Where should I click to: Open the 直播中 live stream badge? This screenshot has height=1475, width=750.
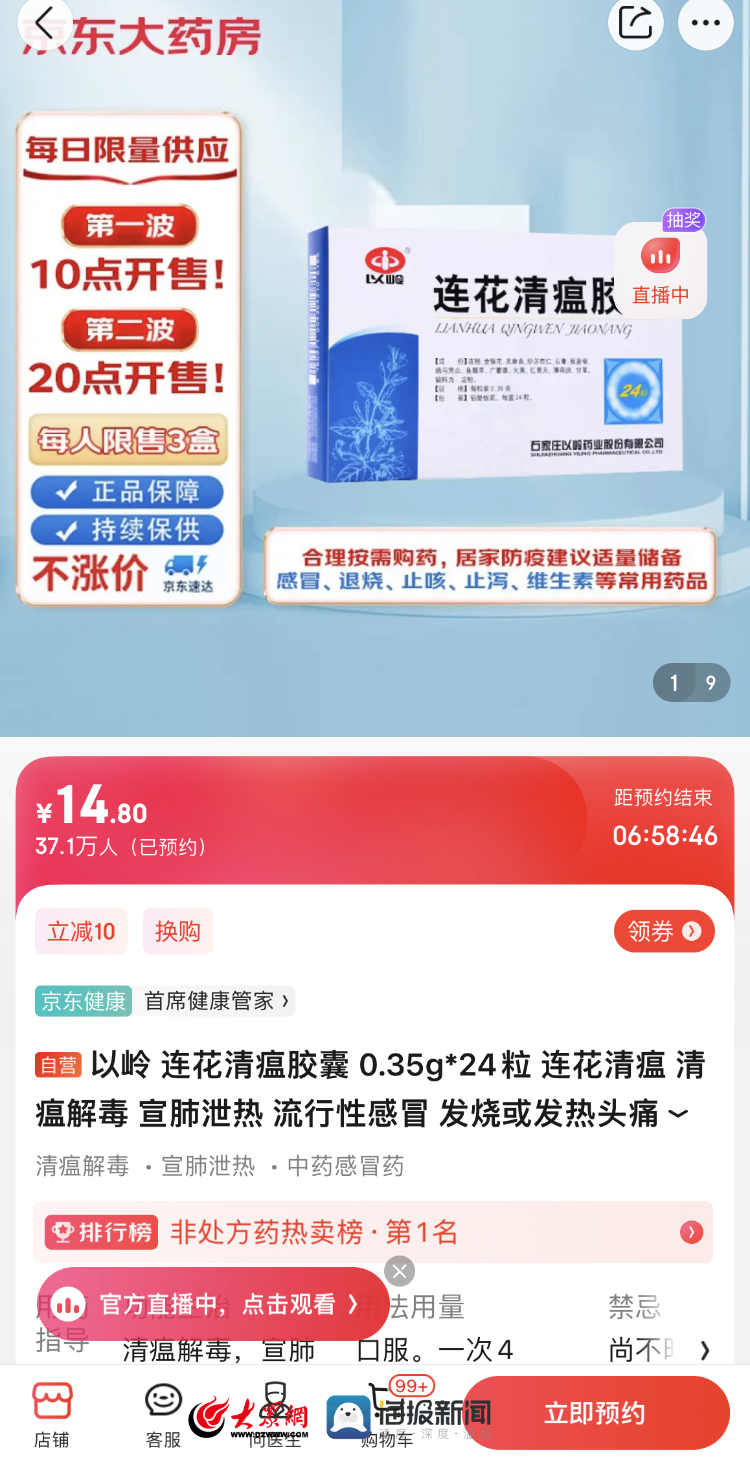[660, 270]
